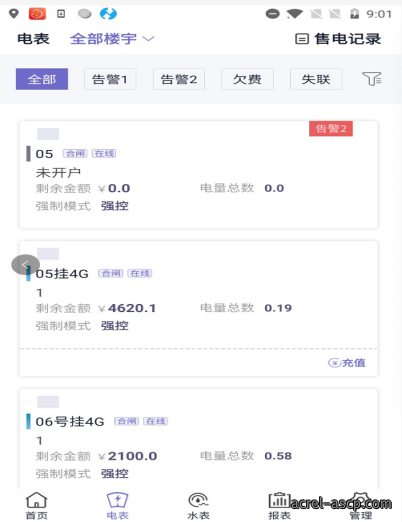Viewport: 402px width, 522px height.
Task: Select the 全部 filter chip
Action: [42, 79]
